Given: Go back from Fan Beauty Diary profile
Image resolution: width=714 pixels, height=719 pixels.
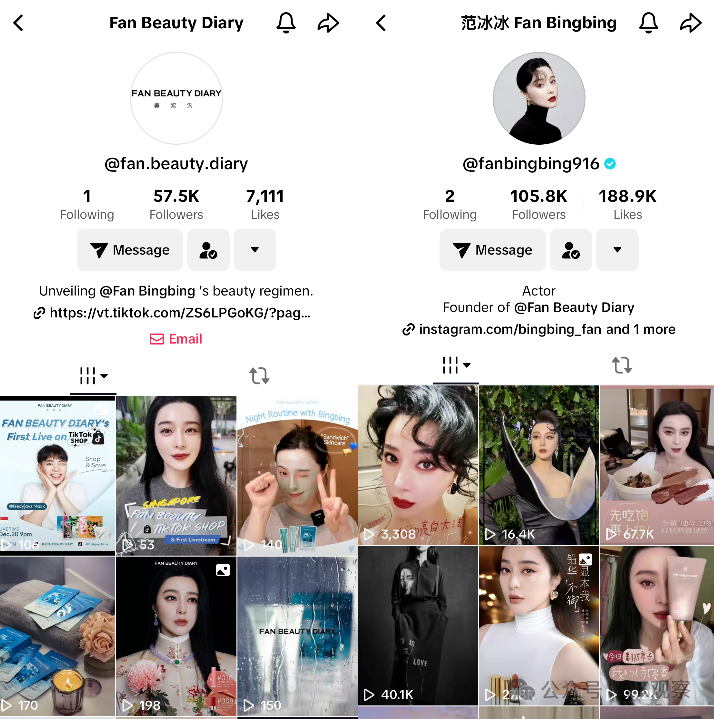Looking at the screenshot, I should 18,22.
